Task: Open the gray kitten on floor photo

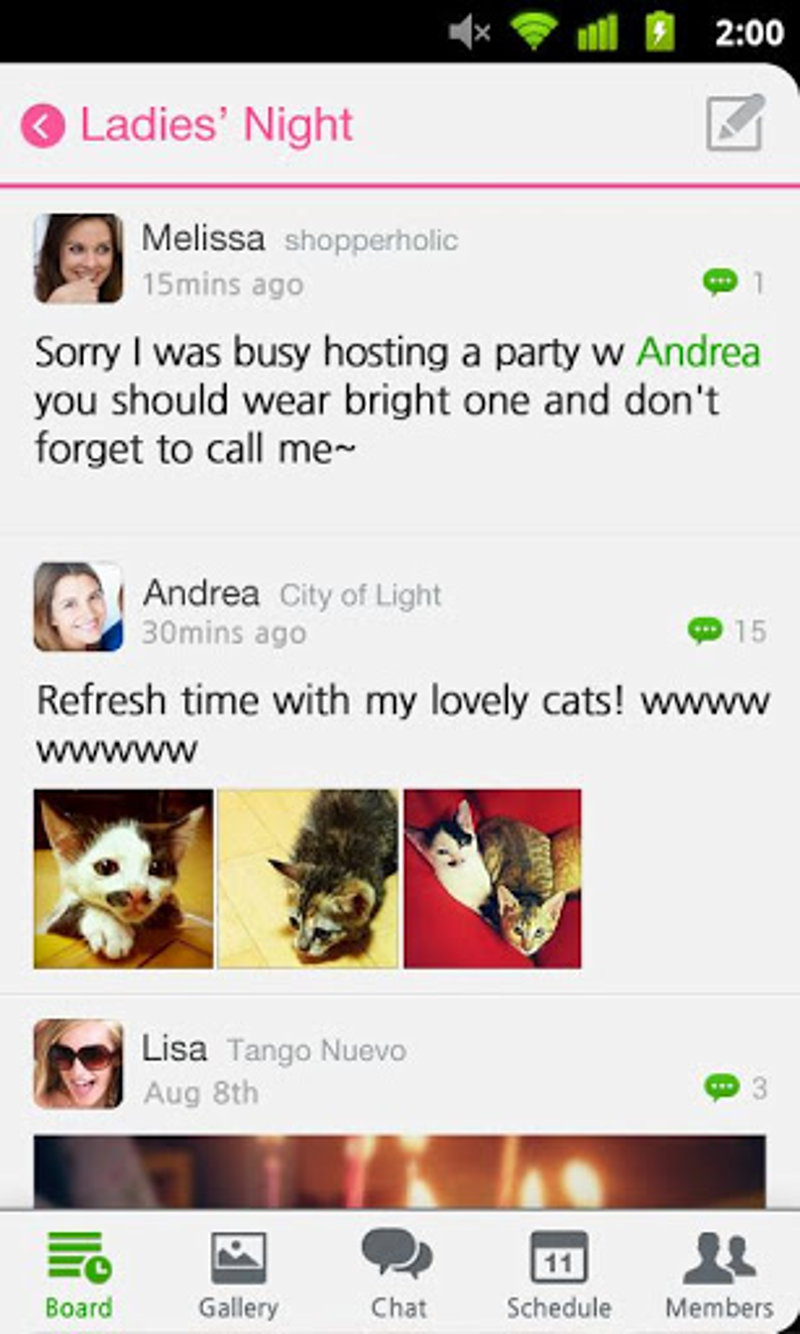Action: click(308, 878)
